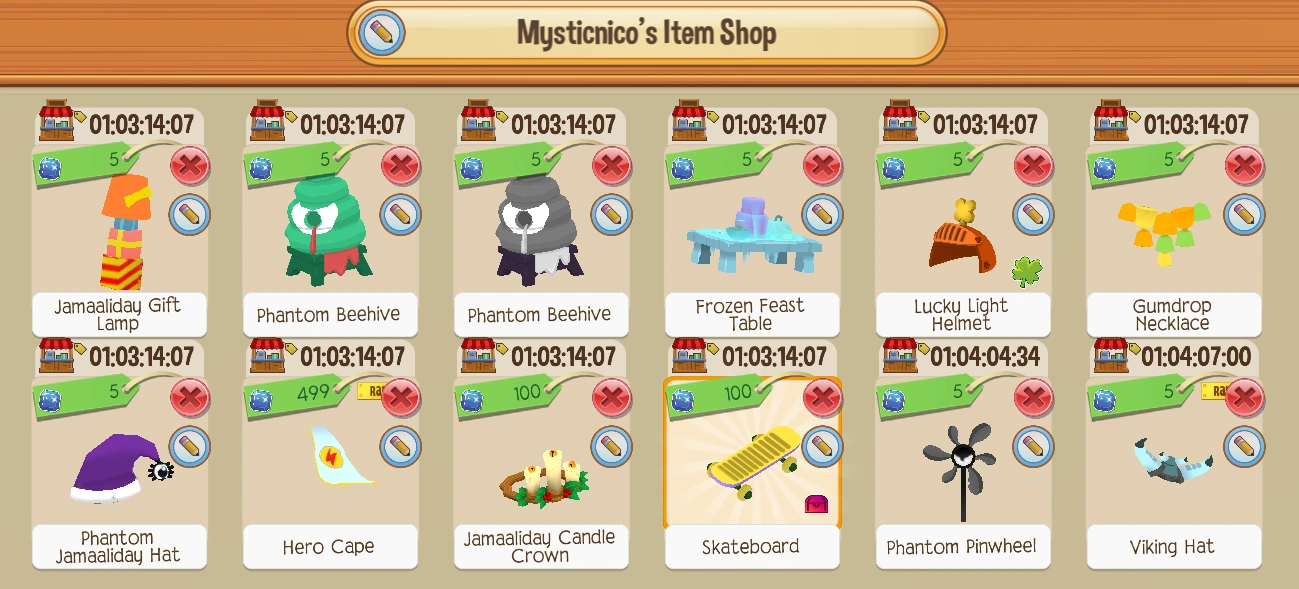The height and width of the screenshot is (589, 1299).
Task: Edit the Hero Cape listing
Action: coord(400,446)
